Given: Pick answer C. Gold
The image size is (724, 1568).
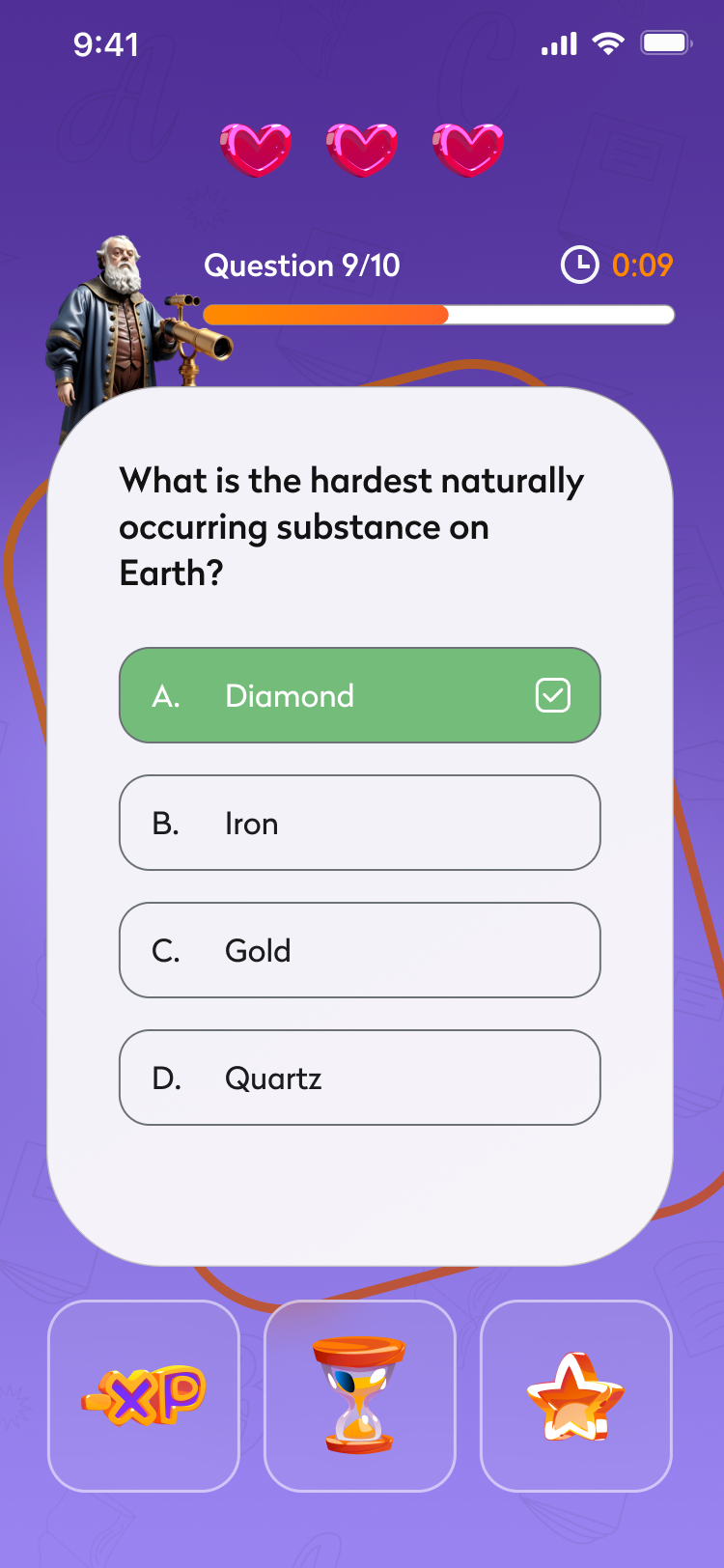Looking at the screenshot, I should click(x=360, y=950).
